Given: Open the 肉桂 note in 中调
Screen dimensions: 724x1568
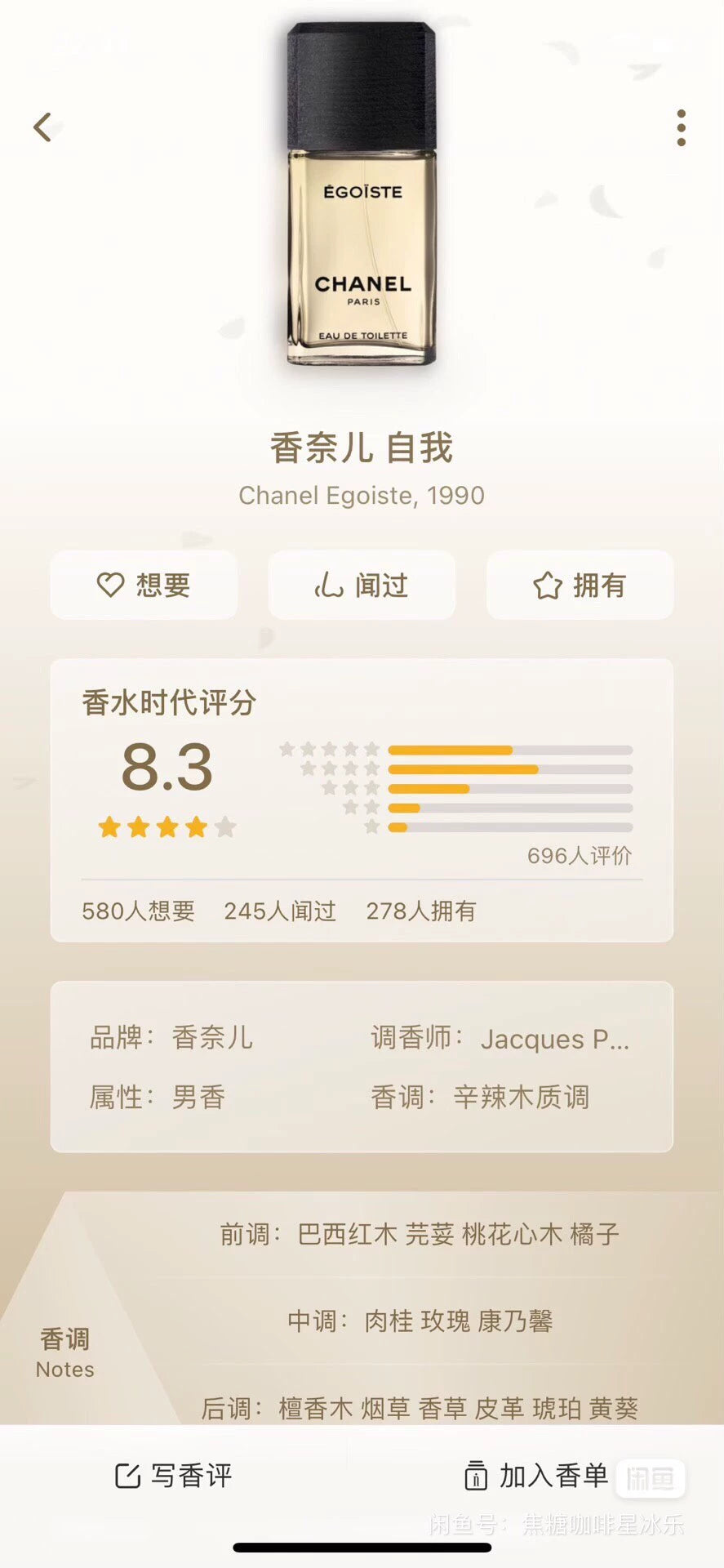Looking at the screenshot, I should point(388,1321).
